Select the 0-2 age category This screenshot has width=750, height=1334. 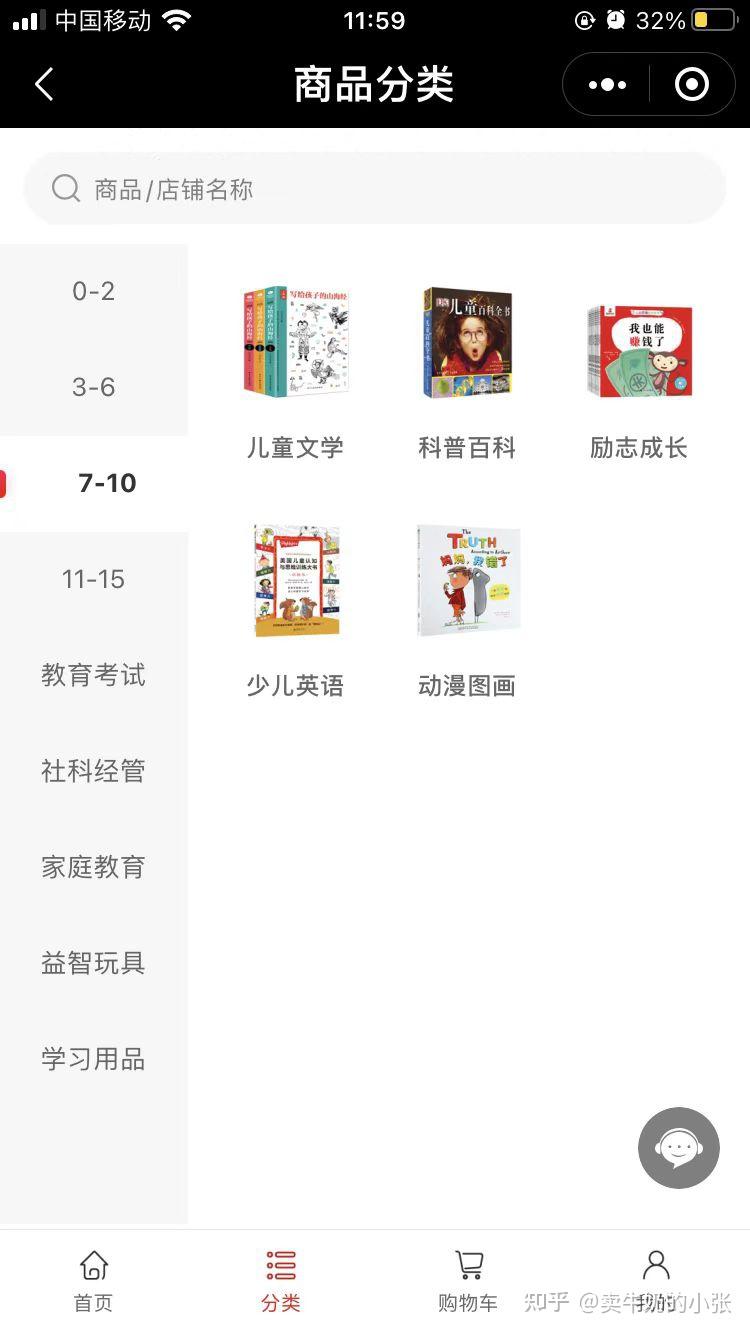coord(93,291)
